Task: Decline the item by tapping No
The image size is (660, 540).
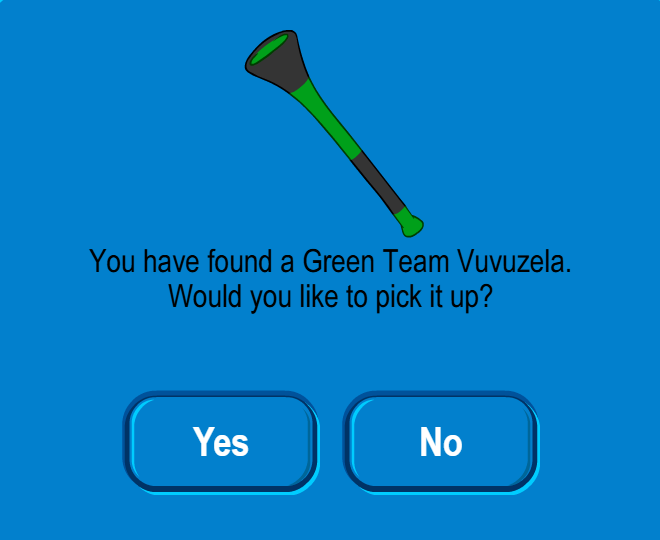Action: 441,441
